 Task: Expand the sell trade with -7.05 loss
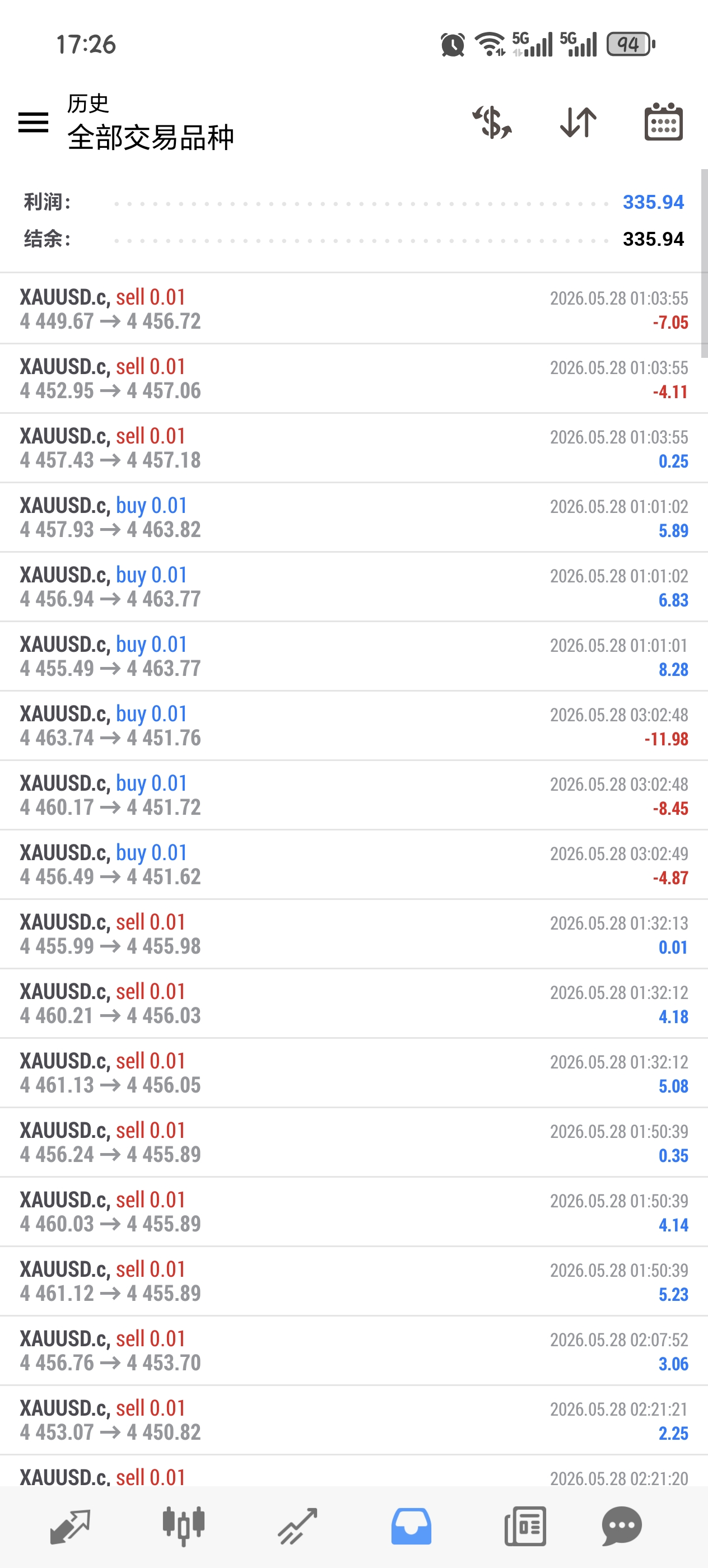353,309
